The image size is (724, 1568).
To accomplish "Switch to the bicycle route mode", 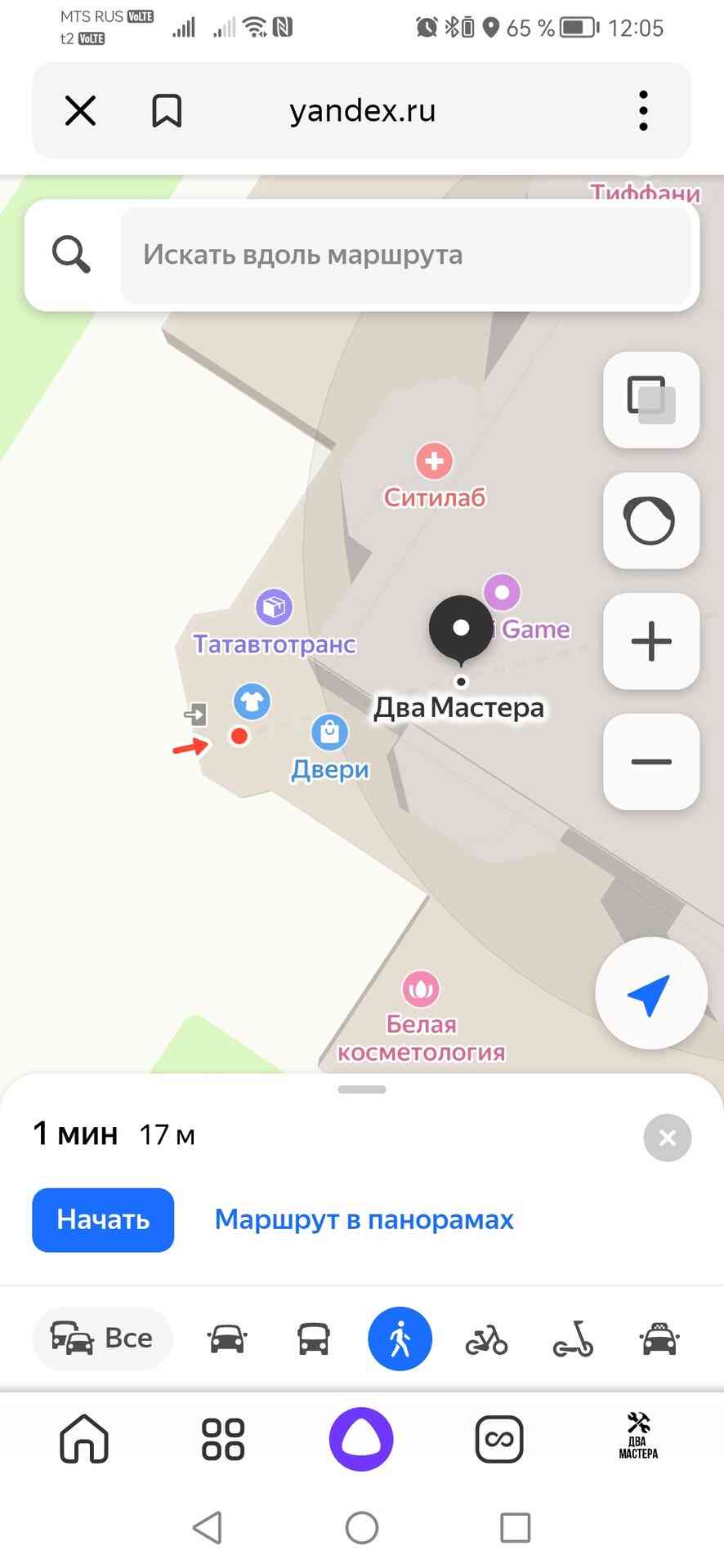I will [x=486, y=1339].
